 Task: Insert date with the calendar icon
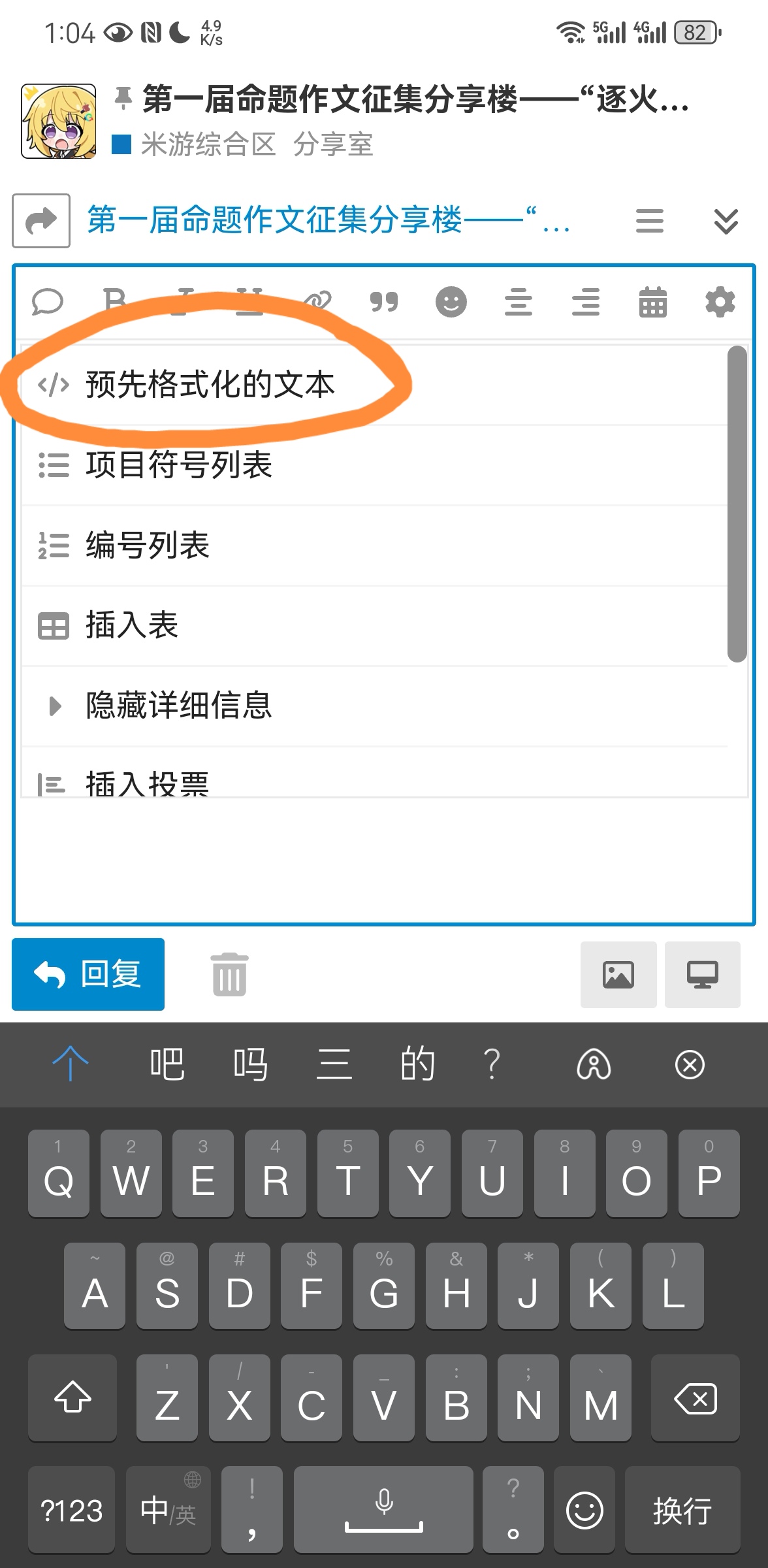pos(652,302)
